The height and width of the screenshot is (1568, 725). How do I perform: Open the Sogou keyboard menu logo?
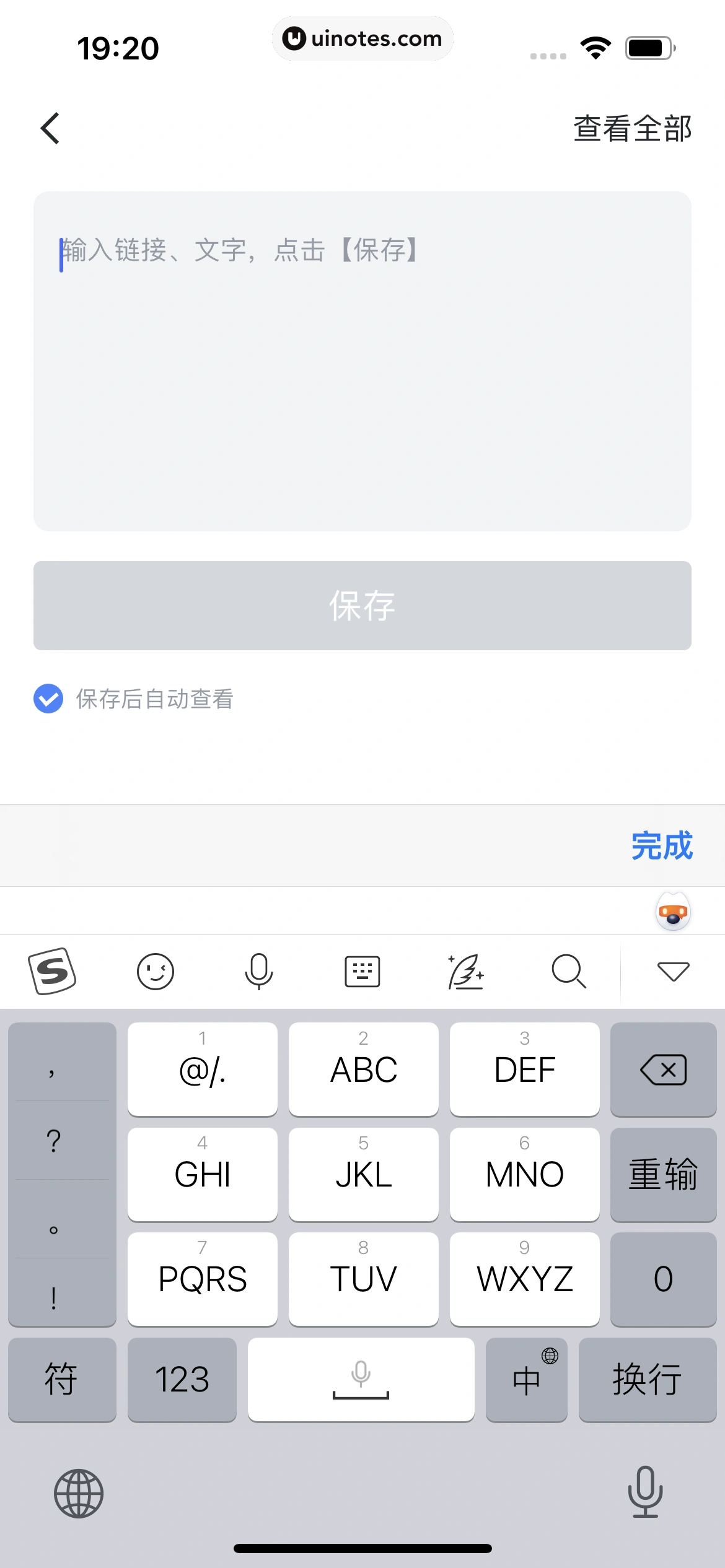[52, 971]
